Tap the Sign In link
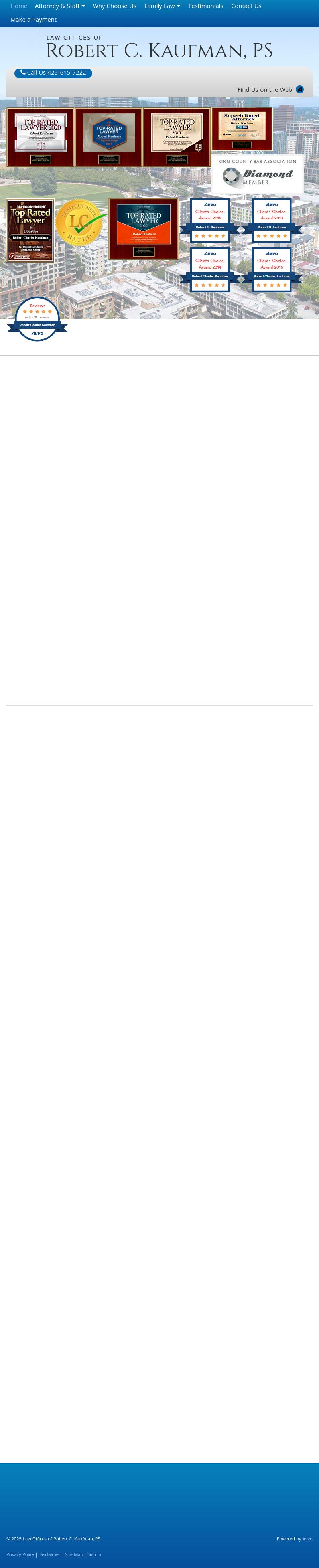Image resolution: width=319 pixels, height=1568 pixels. click(x=94, y=1554)
